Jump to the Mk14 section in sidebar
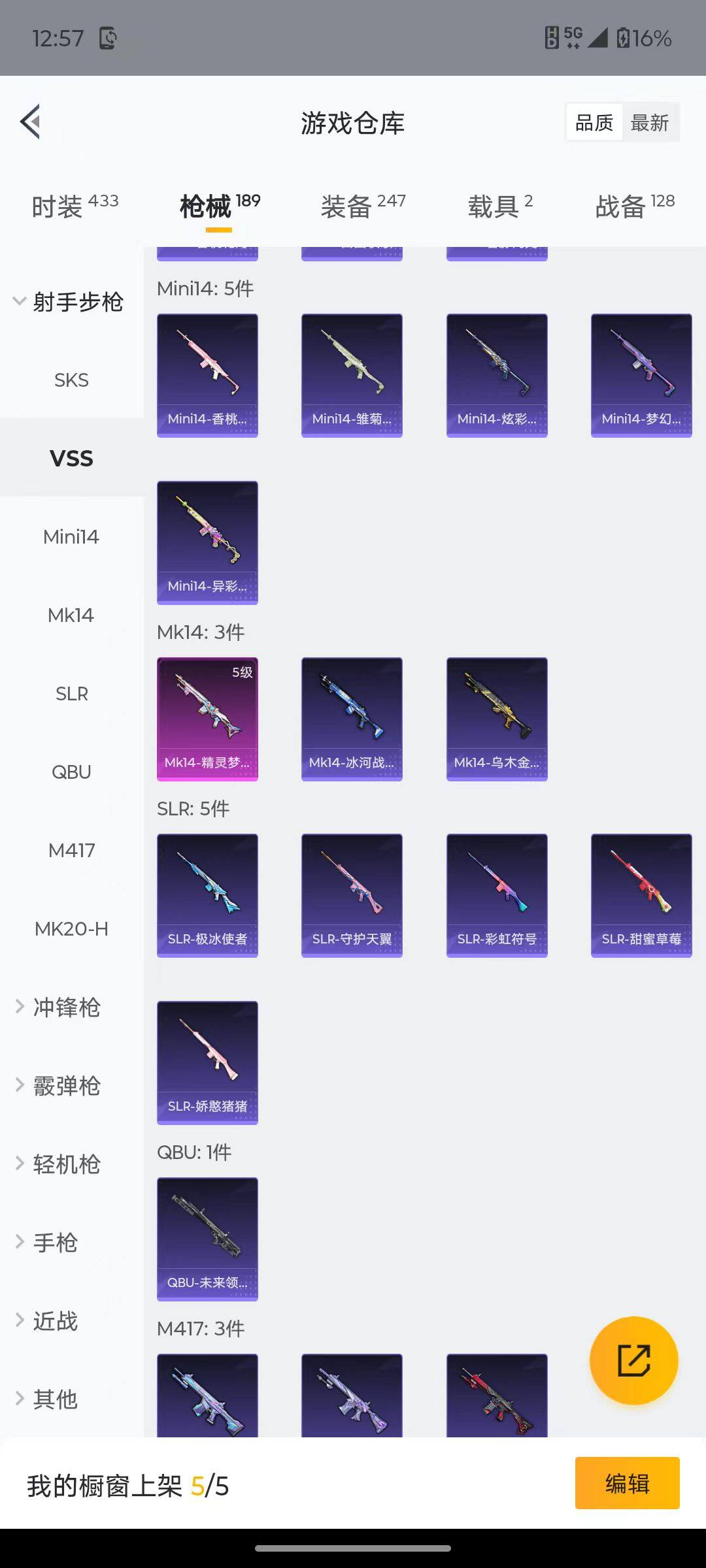 tap(71, 615)
